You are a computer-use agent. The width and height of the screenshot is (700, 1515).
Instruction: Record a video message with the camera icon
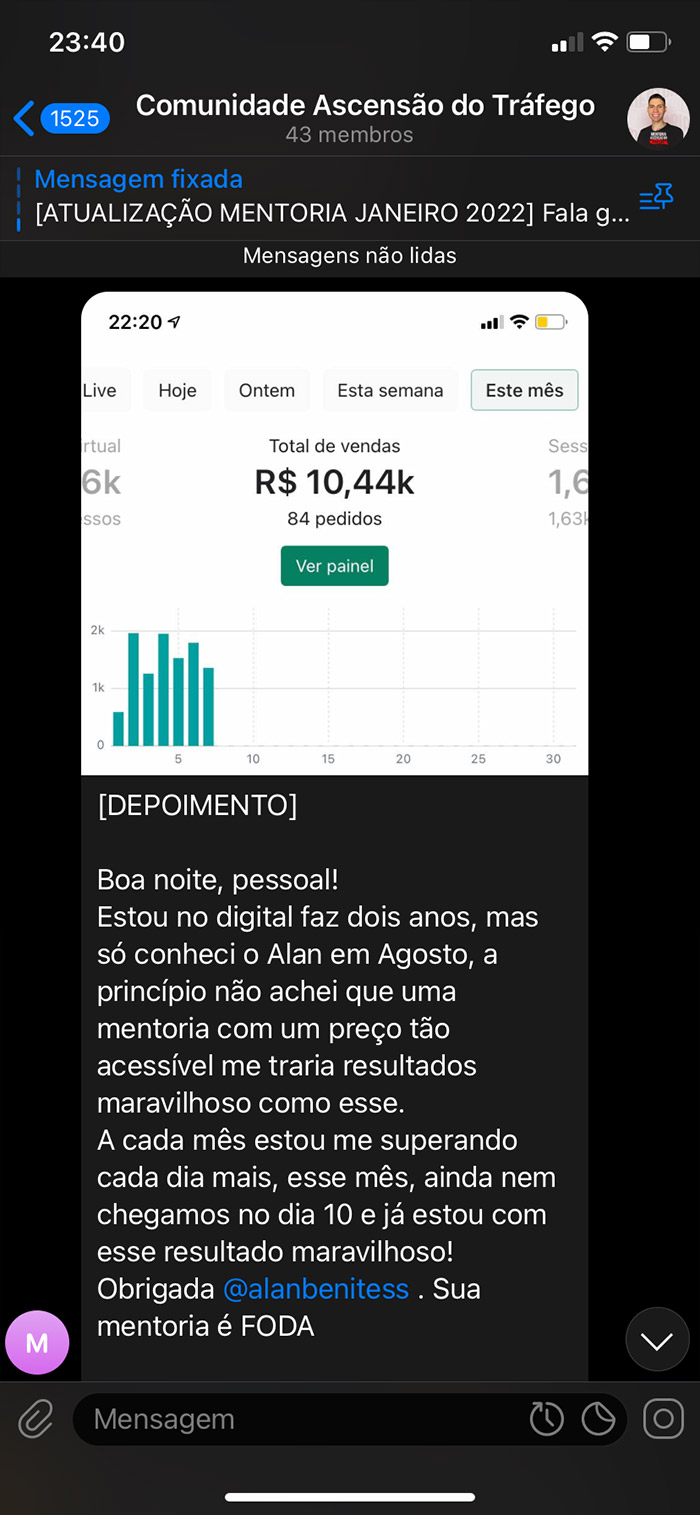[663, 1419]
